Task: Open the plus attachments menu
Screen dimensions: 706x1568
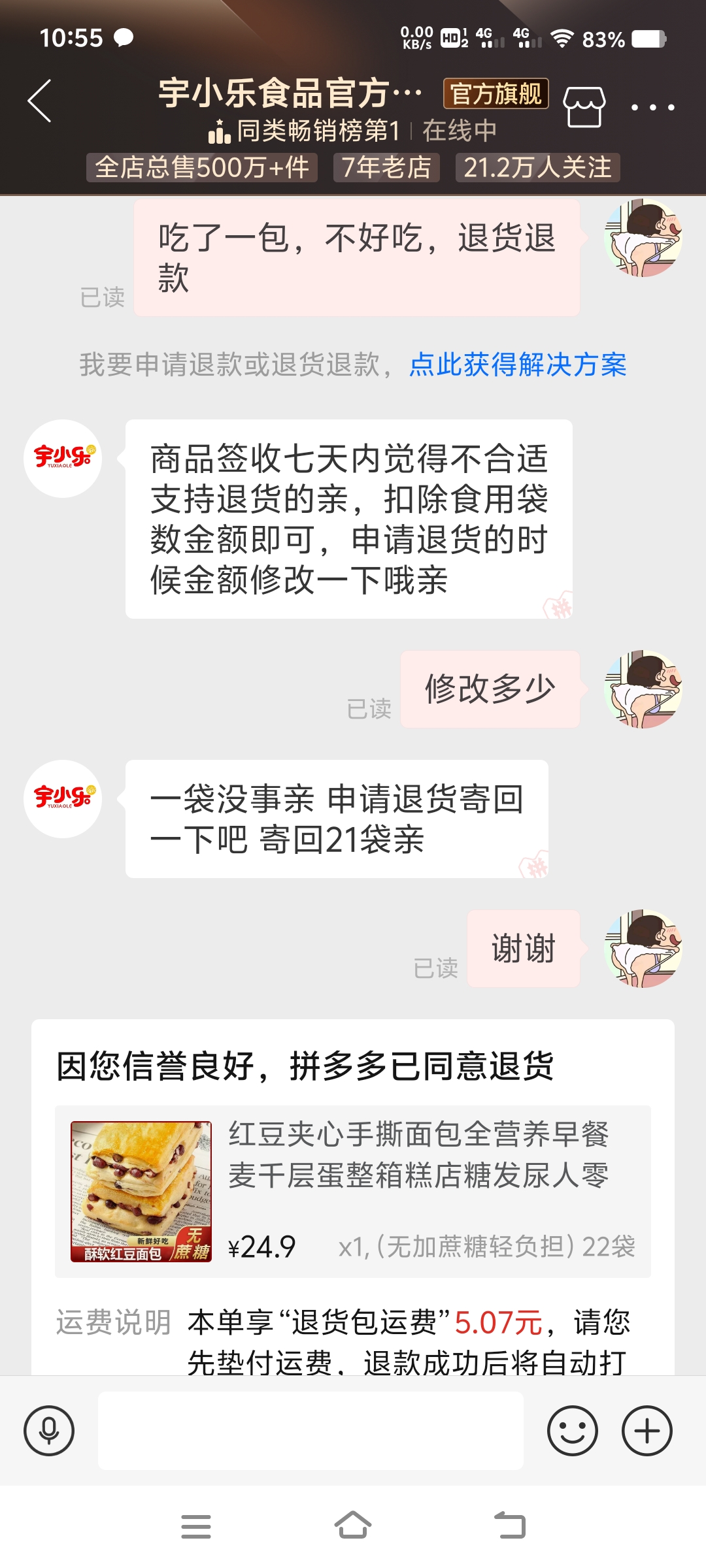Action: point(647,1430)
